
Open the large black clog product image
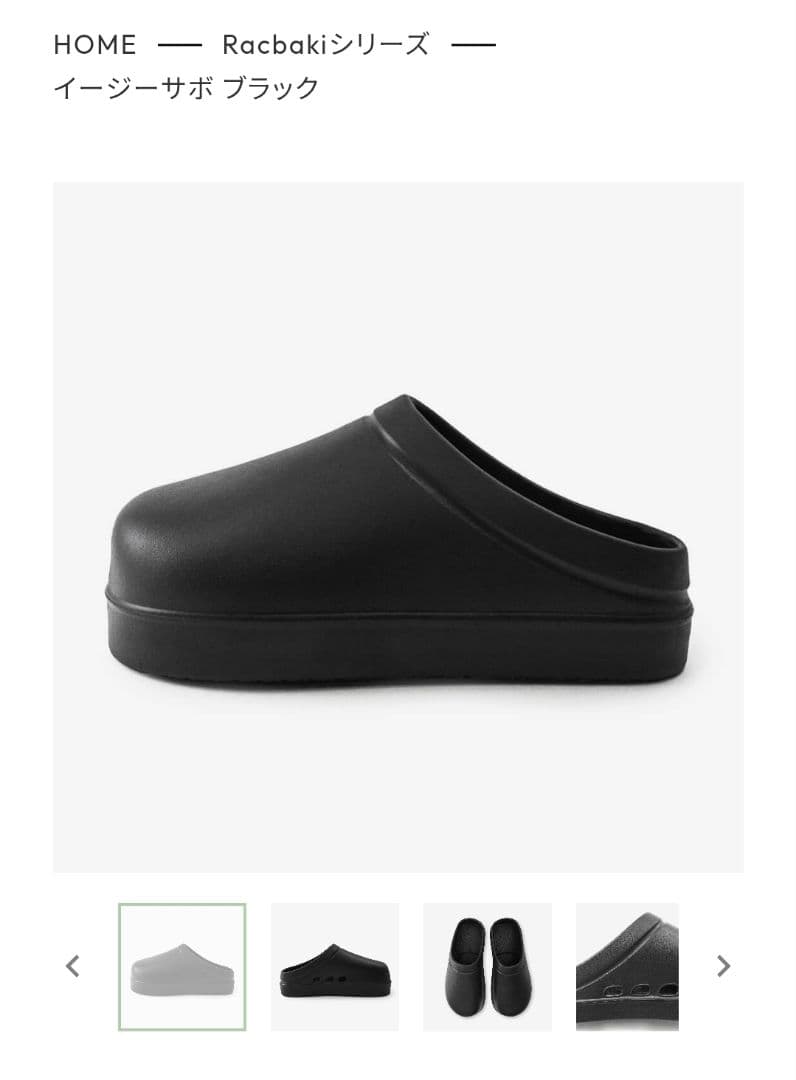point(398,527)
